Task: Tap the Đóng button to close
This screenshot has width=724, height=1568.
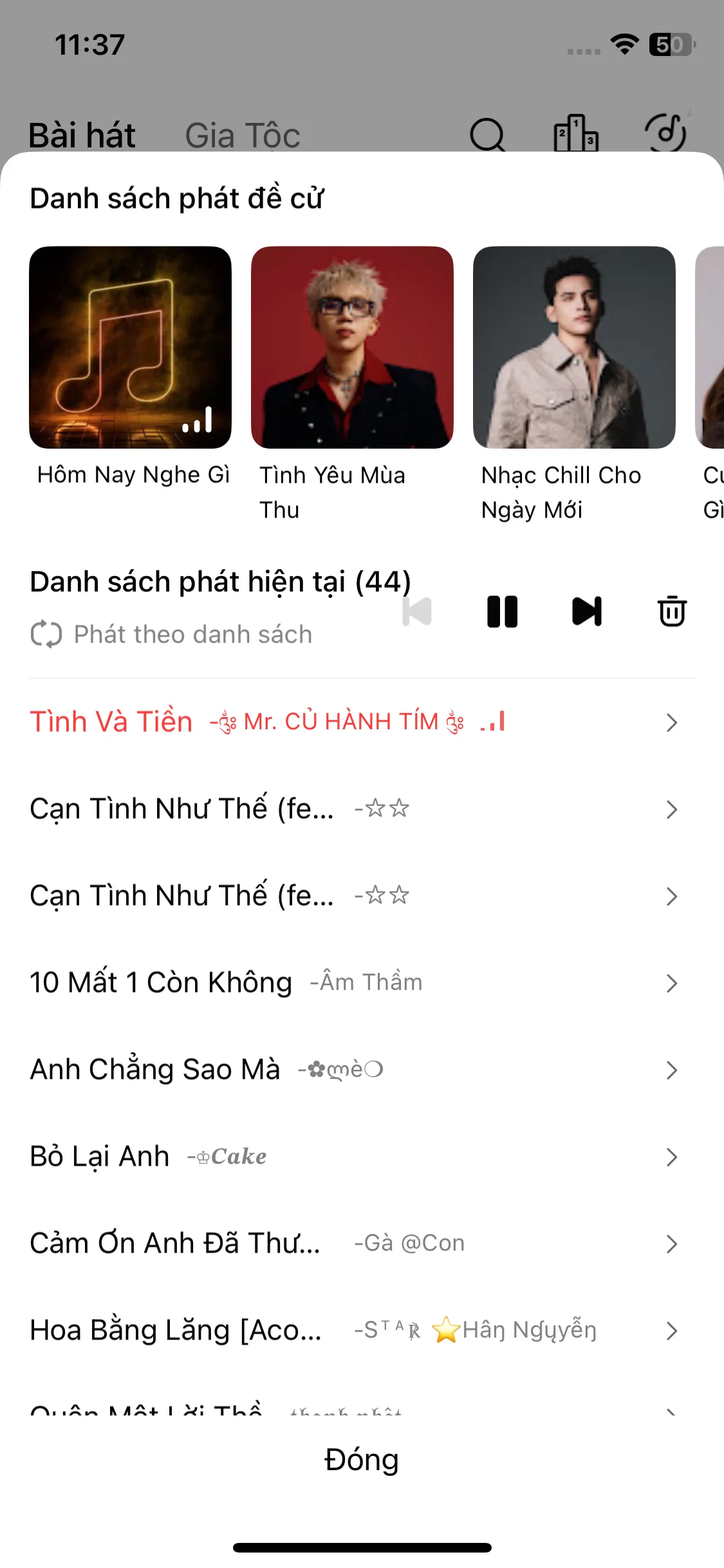Action: [x=362, y=1459]
